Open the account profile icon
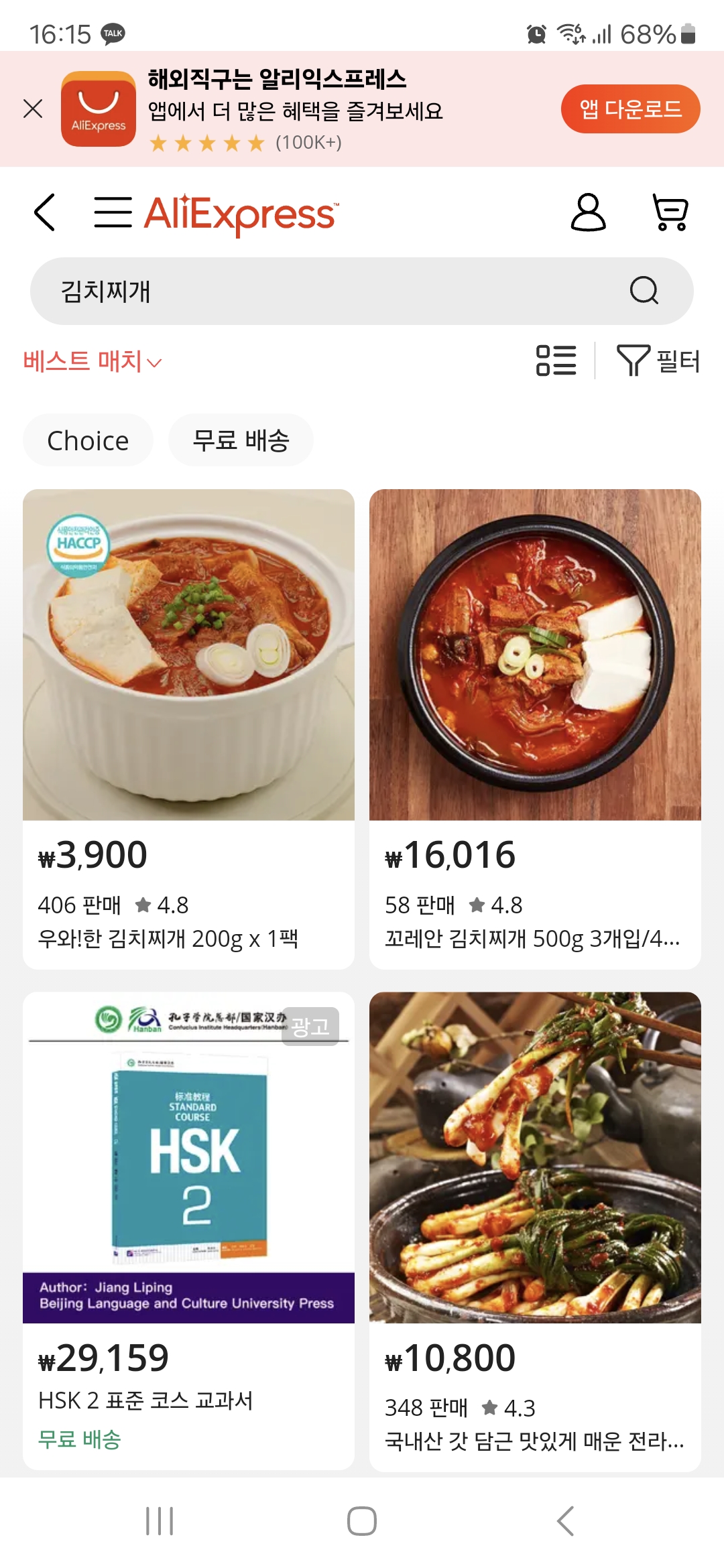This screenshot has height=1568, width=724. [x=588, y=212]
